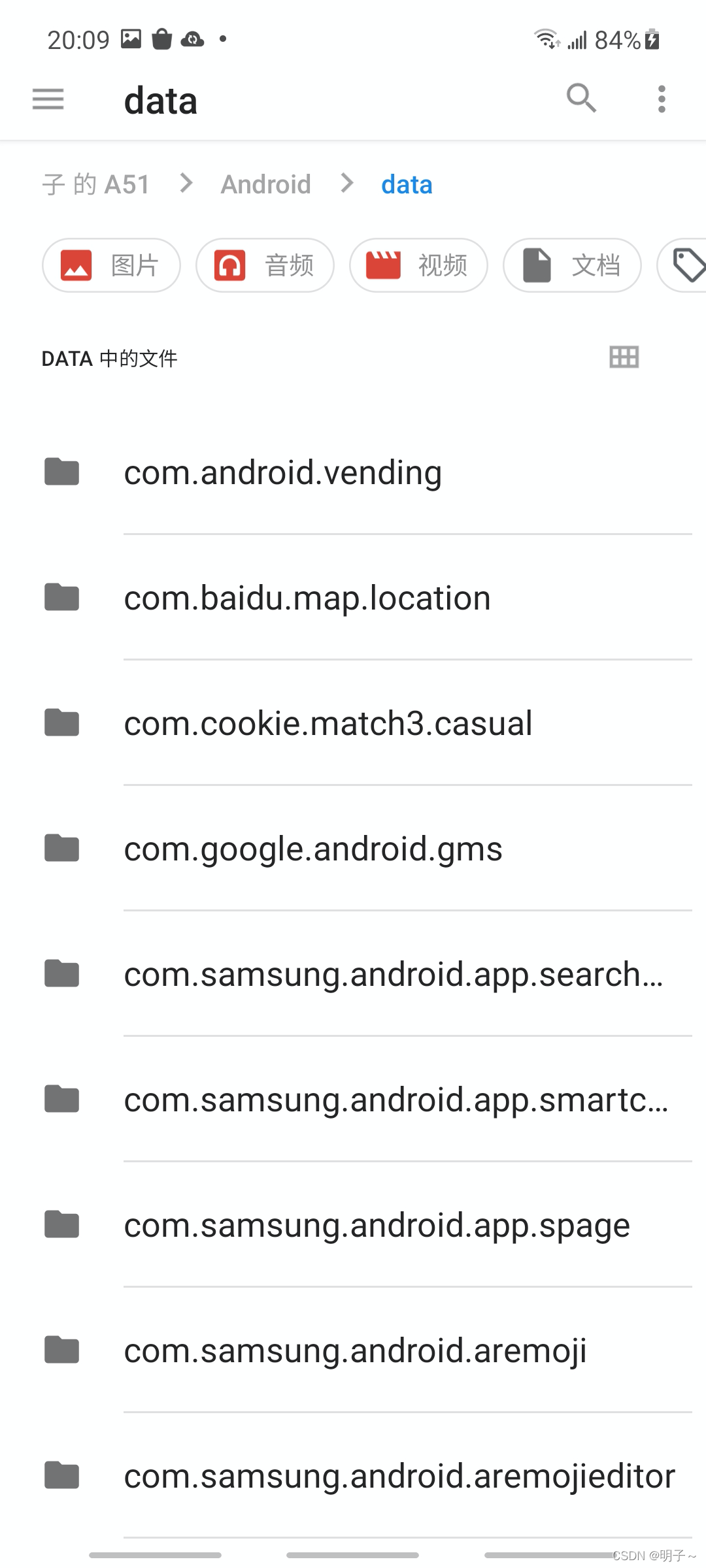This screenshot has width=706, height=1568.
Task: Open com.samsung.android.aremojieditor folder
Action: point(353,1476)
